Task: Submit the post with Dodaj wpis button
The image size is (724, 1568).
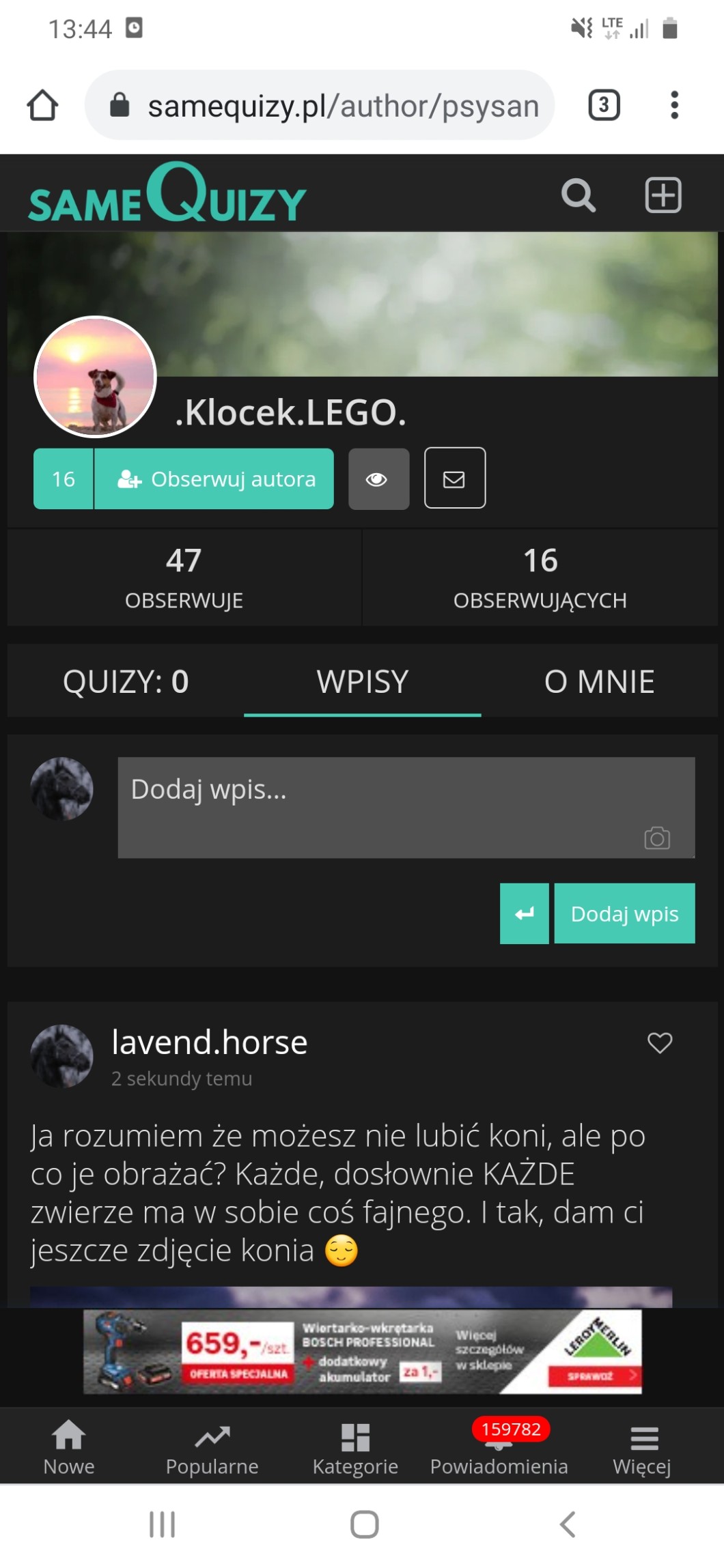Action: [624, 913]
